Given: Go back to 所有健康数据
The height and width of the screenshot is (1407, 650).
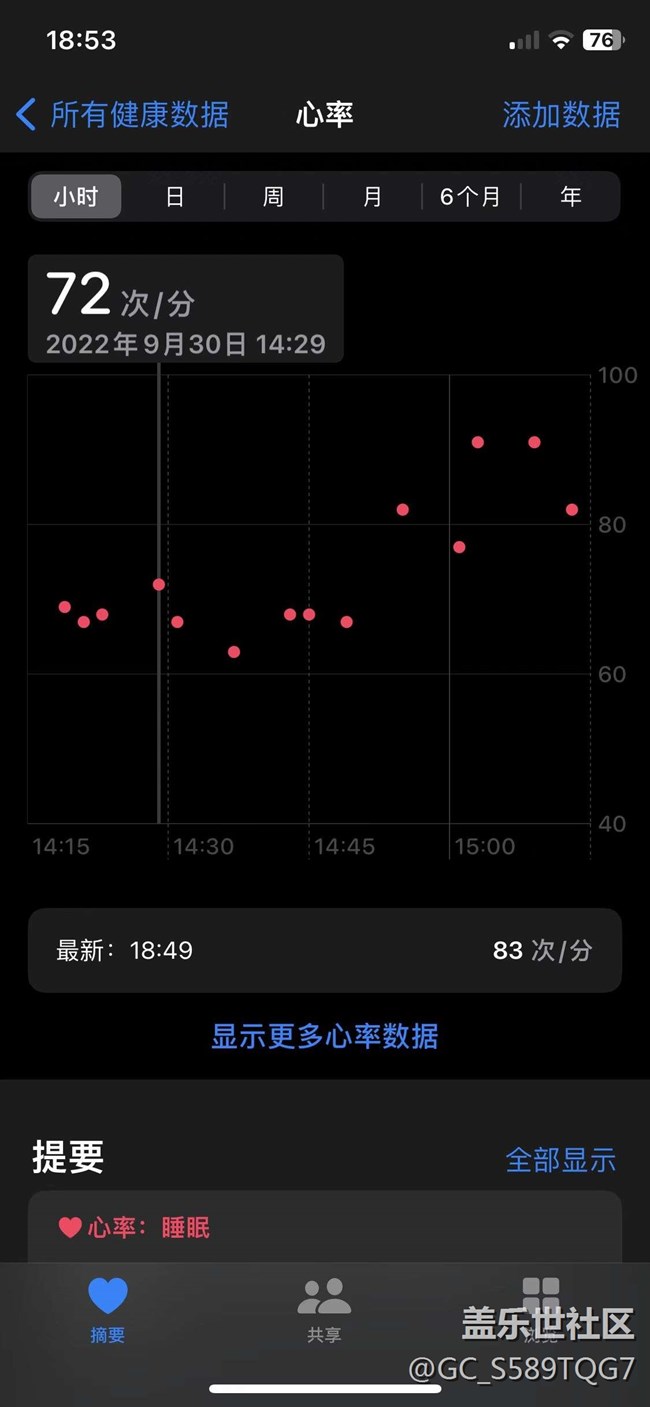Looking at the screenshot, I should tap(123, 115).
